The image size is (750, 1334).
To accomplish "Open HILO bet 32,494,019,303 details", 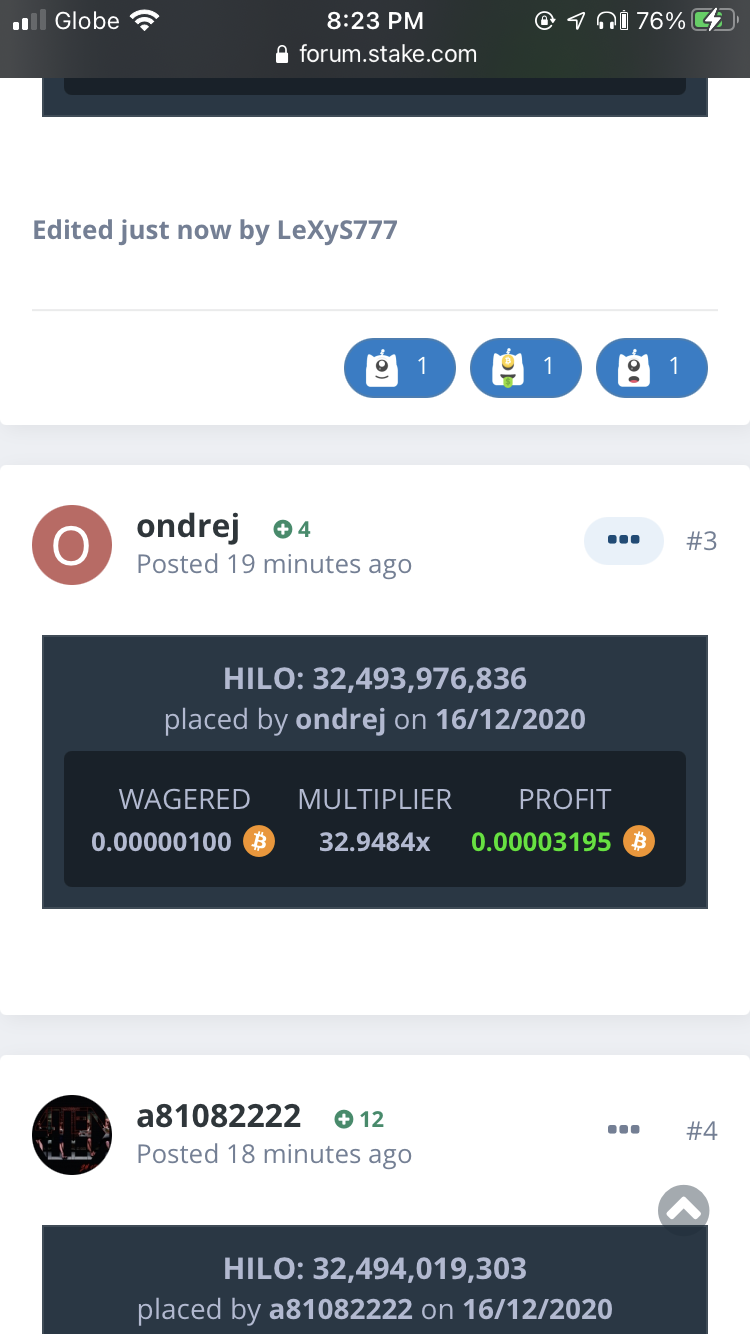I will (x=375, y=1269).
